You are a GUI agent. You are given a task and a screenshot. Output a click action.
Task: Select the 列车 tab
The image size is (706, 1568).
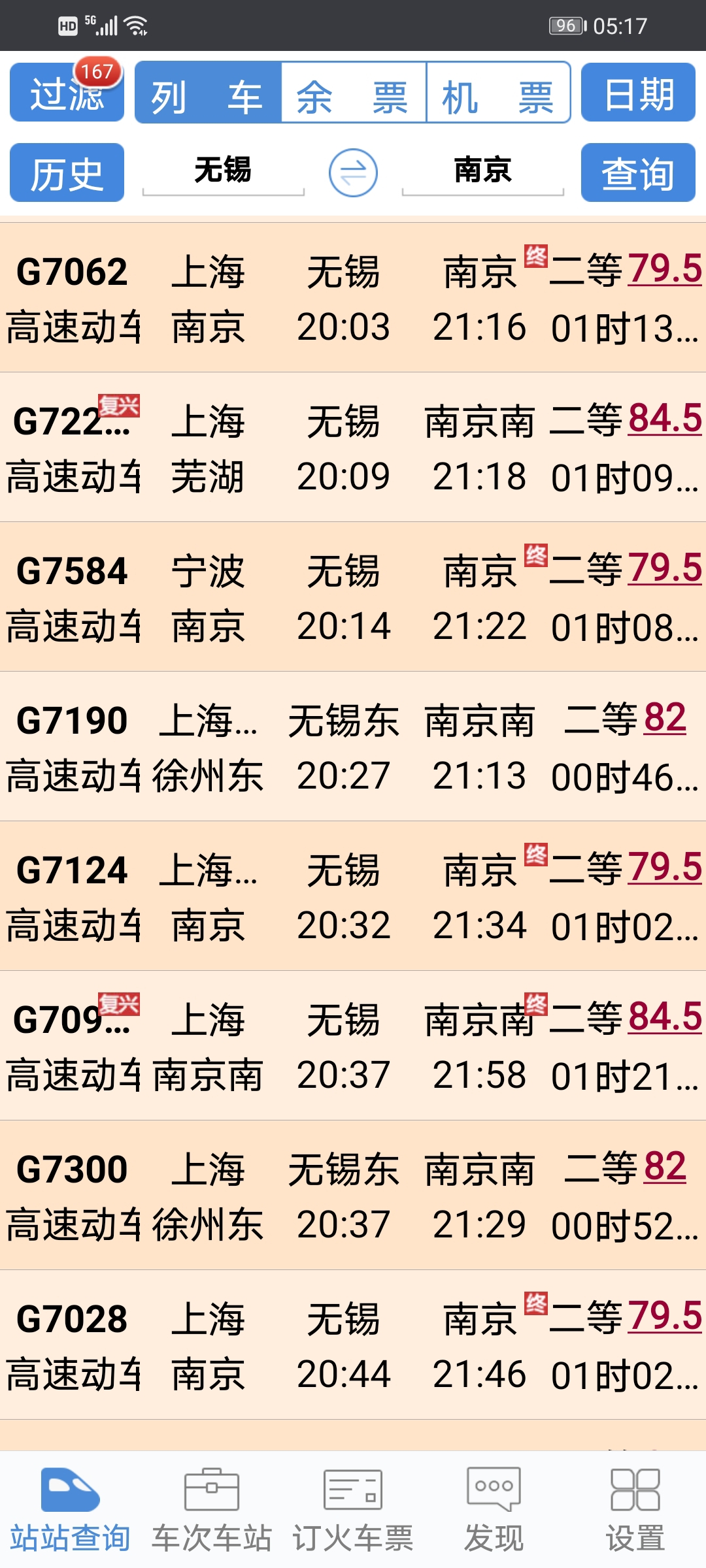(x=208, y=93)
